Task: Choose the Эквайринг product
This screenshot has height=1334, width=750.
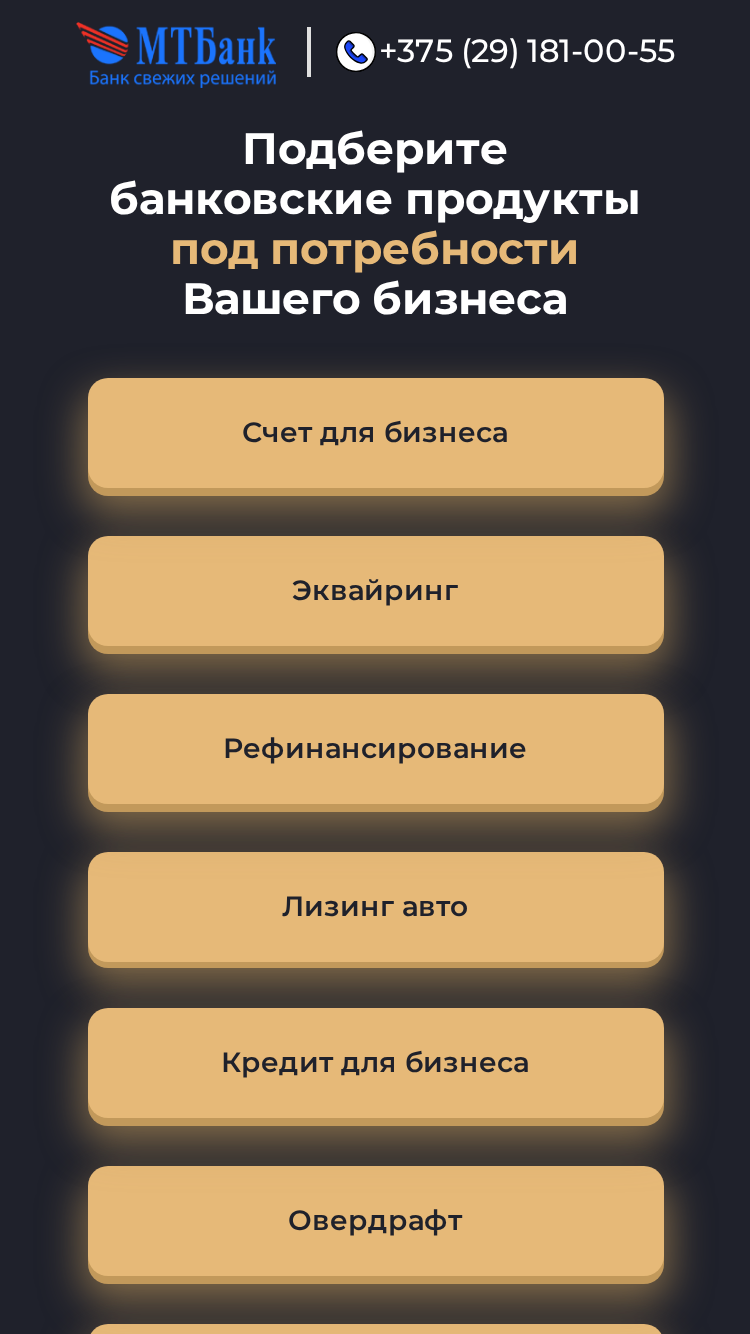Action: click(x=376, y=593)
